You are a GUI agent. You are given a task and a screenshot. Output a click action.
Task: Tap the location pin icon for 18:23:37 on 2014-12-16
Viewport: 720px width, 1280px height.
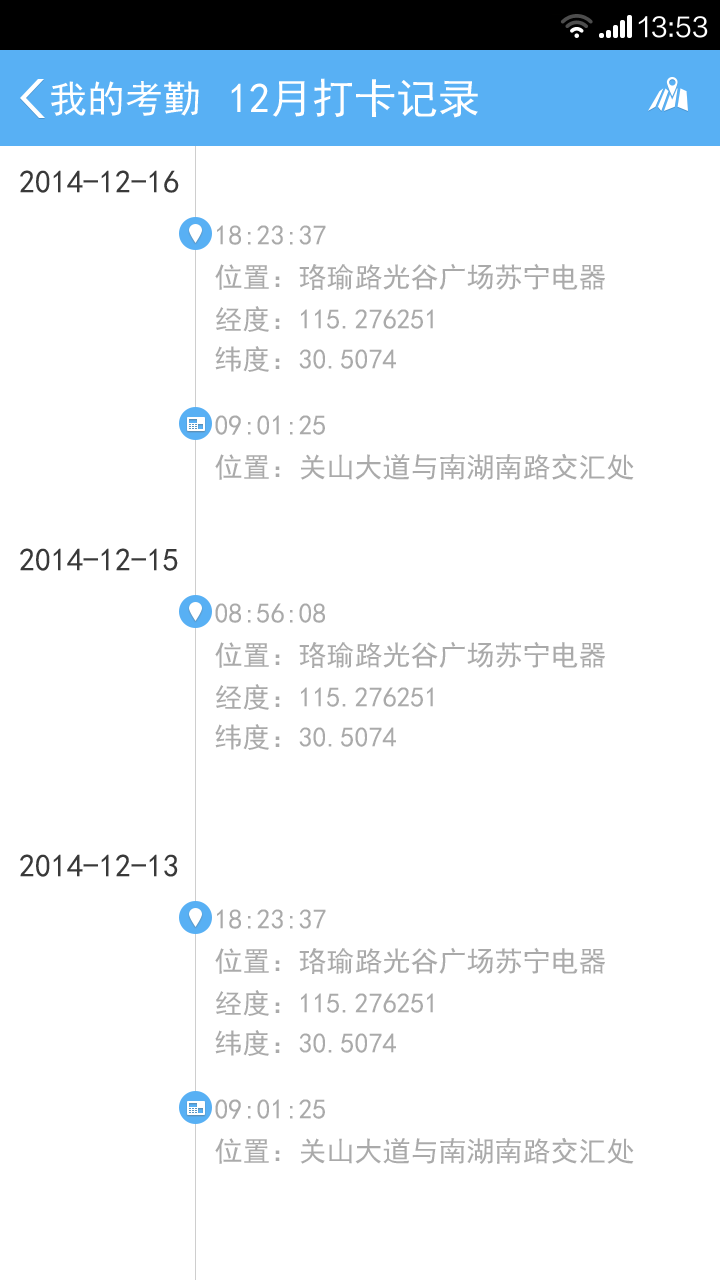point(195,233)
